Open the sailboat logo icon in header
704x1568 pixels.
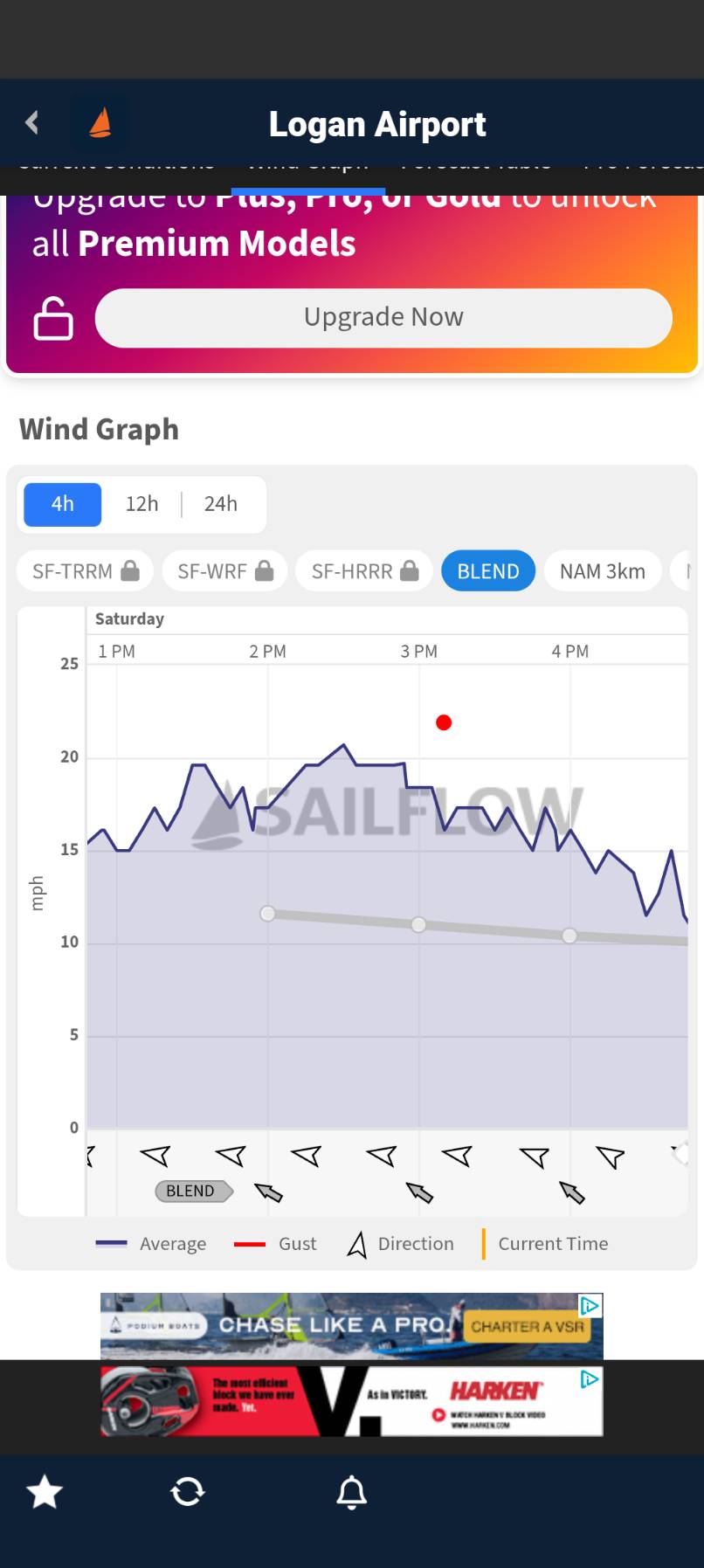click(x=100, y=123)
